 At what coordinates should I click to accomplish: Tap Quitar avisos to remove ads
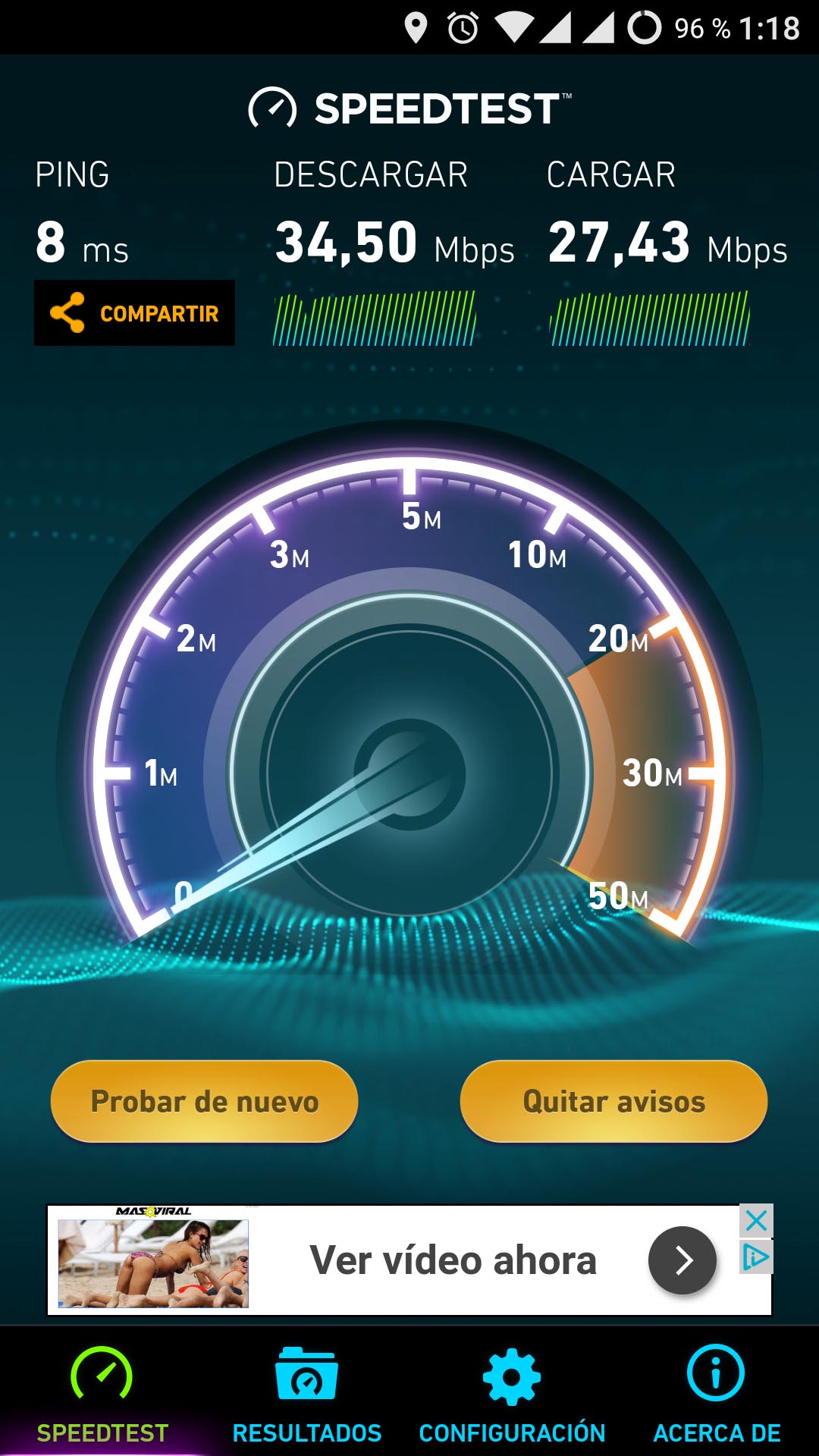(x=613, y=1101)
